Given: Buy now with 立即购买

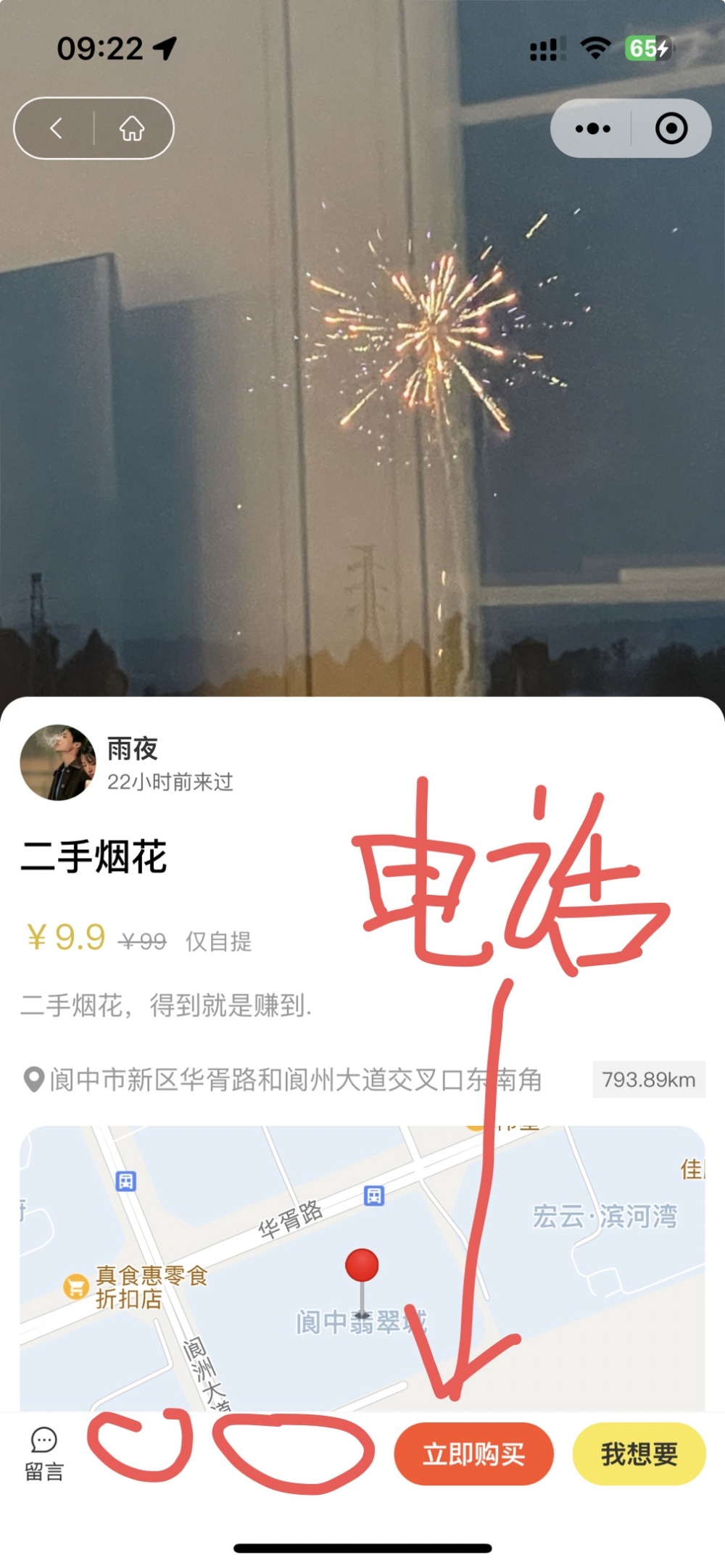Looking at the screenshot, I should point(473,1454).
